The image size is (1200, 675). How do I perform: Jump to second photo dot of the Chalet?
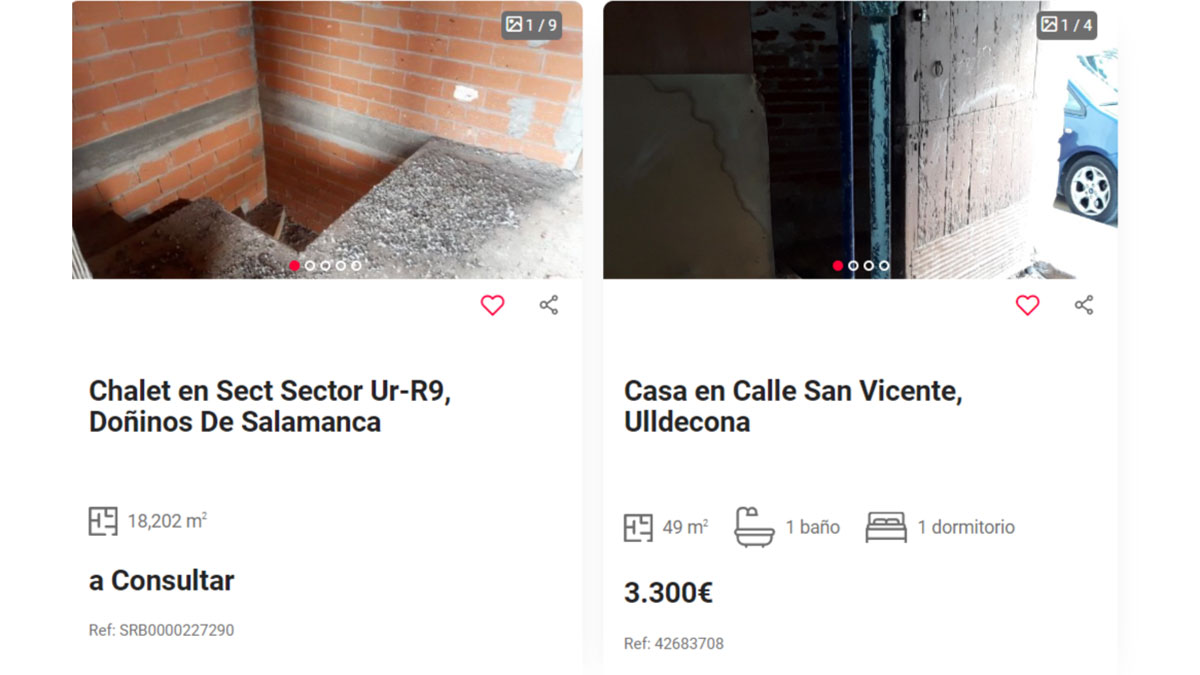point(310,266)
